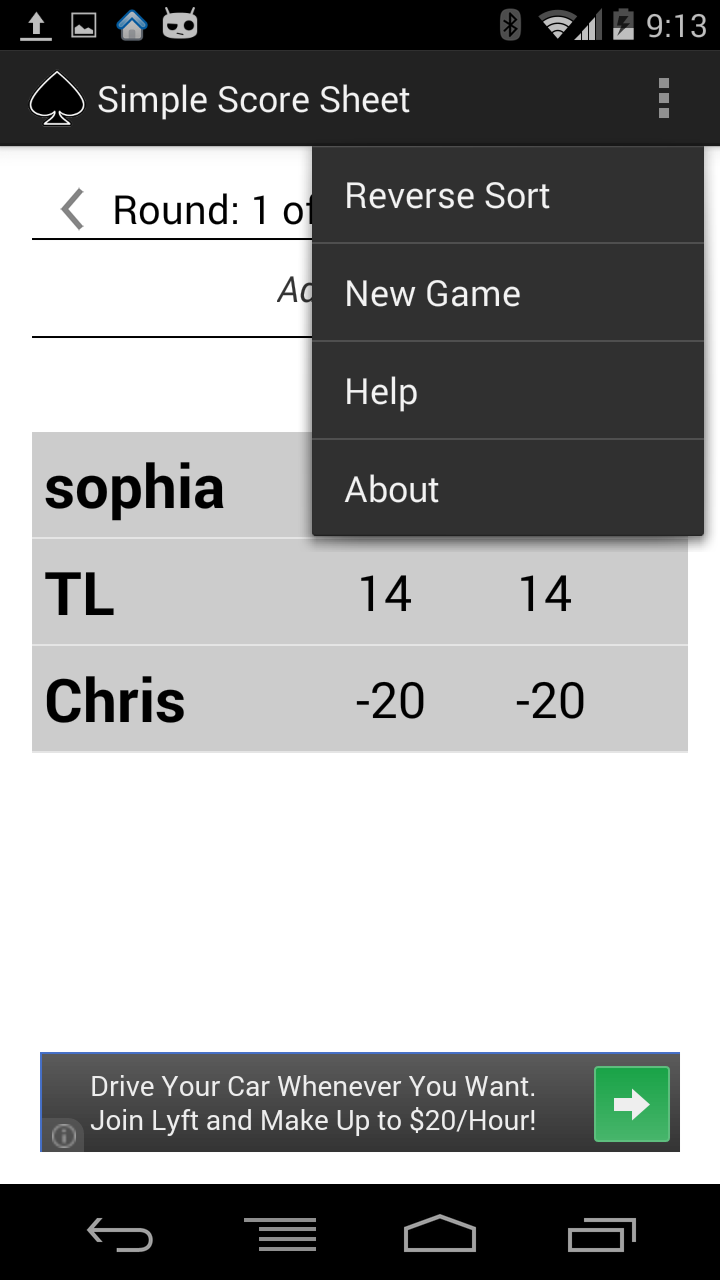Tap the Home navigation button

coord(440,1232)
